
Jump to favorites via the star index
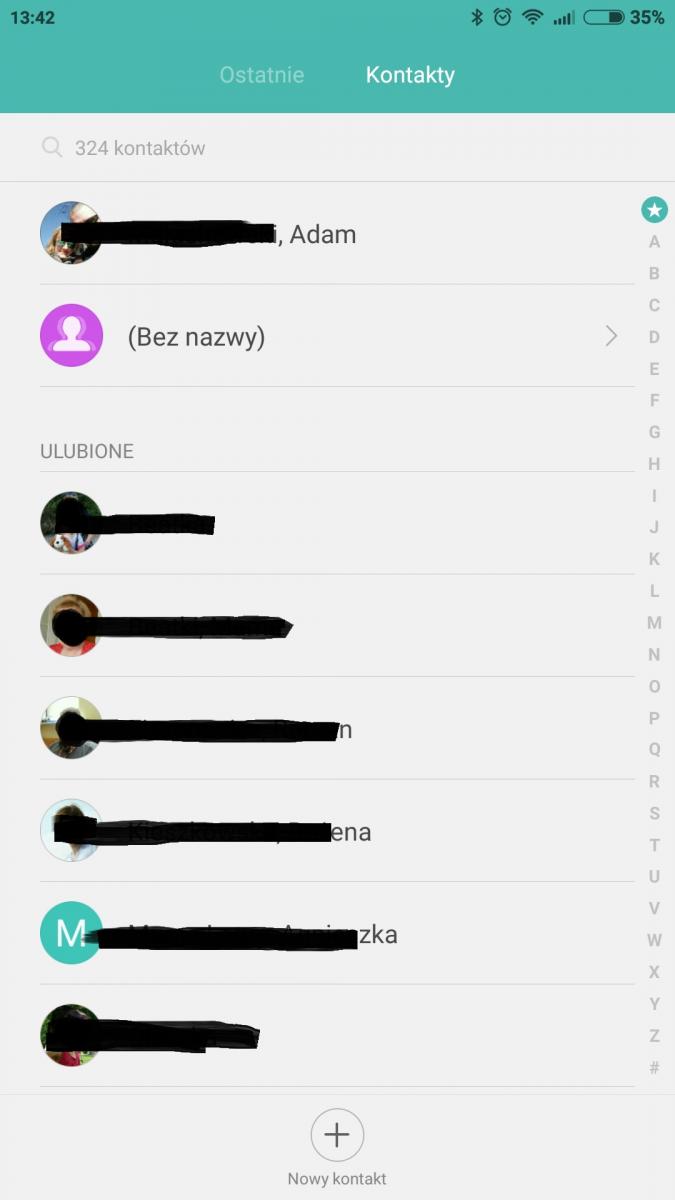(654, 210)
